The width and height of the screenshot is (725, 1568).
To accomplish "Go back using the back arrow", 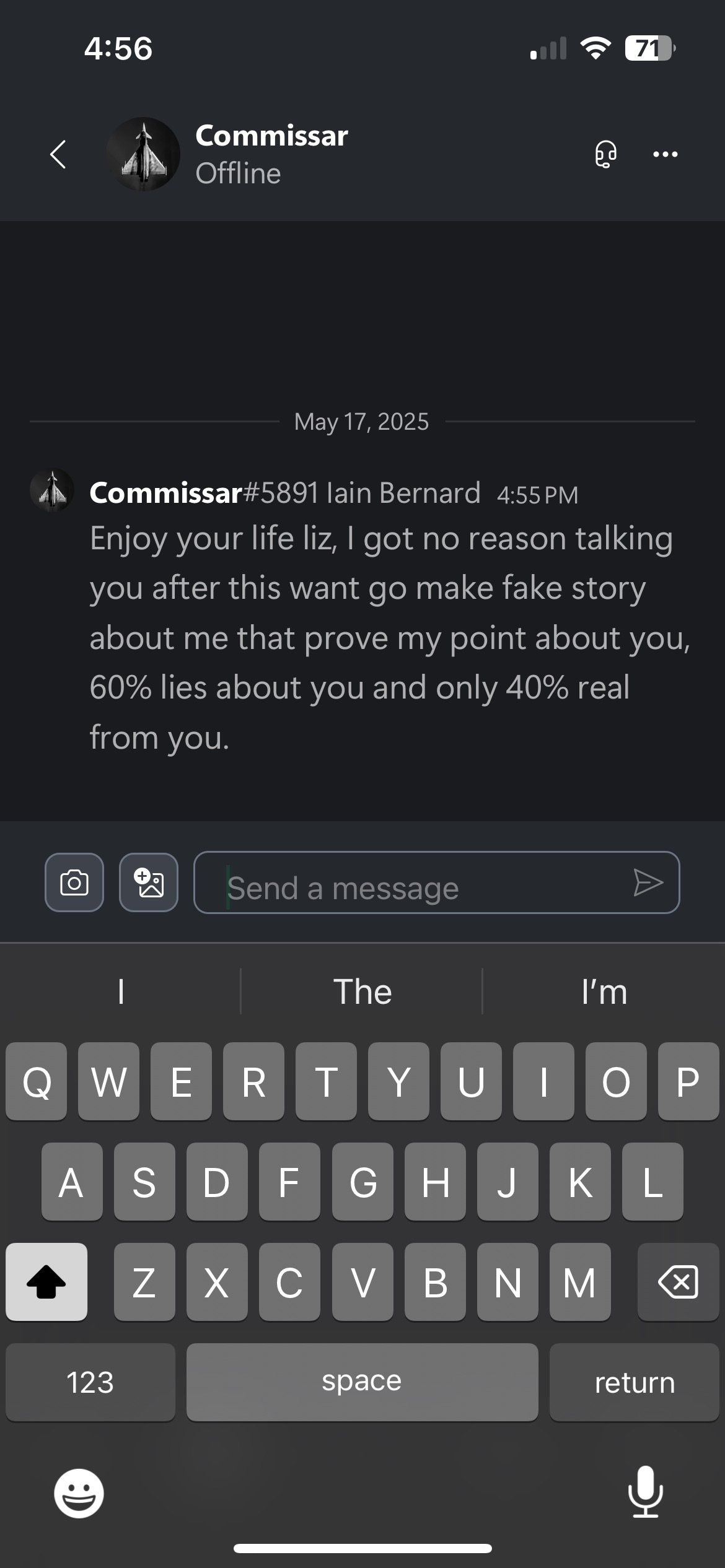I will (x=58, y=154).
